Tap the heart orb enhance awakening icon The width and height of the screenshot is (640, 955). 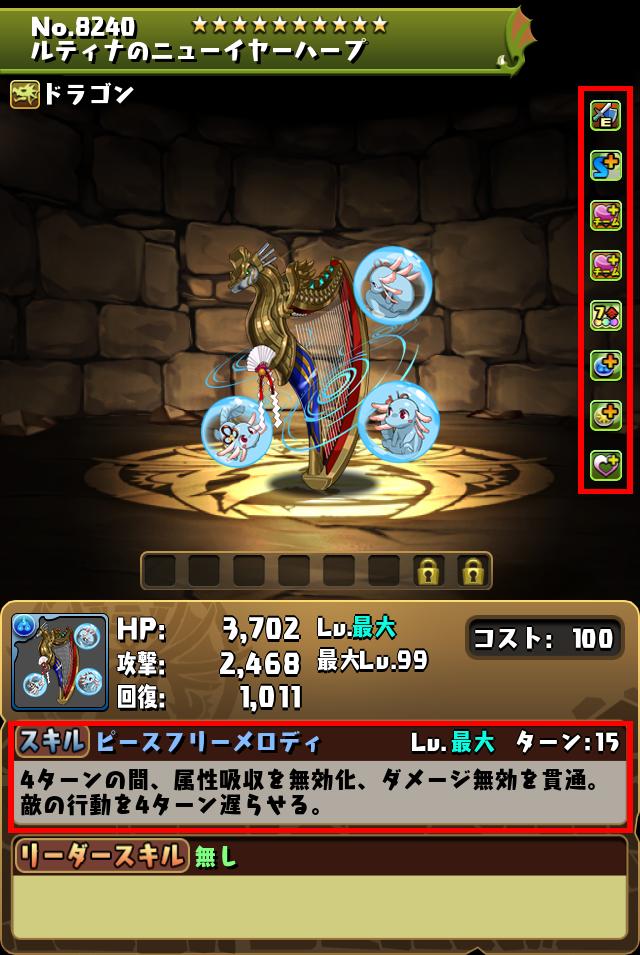[606, 466]
